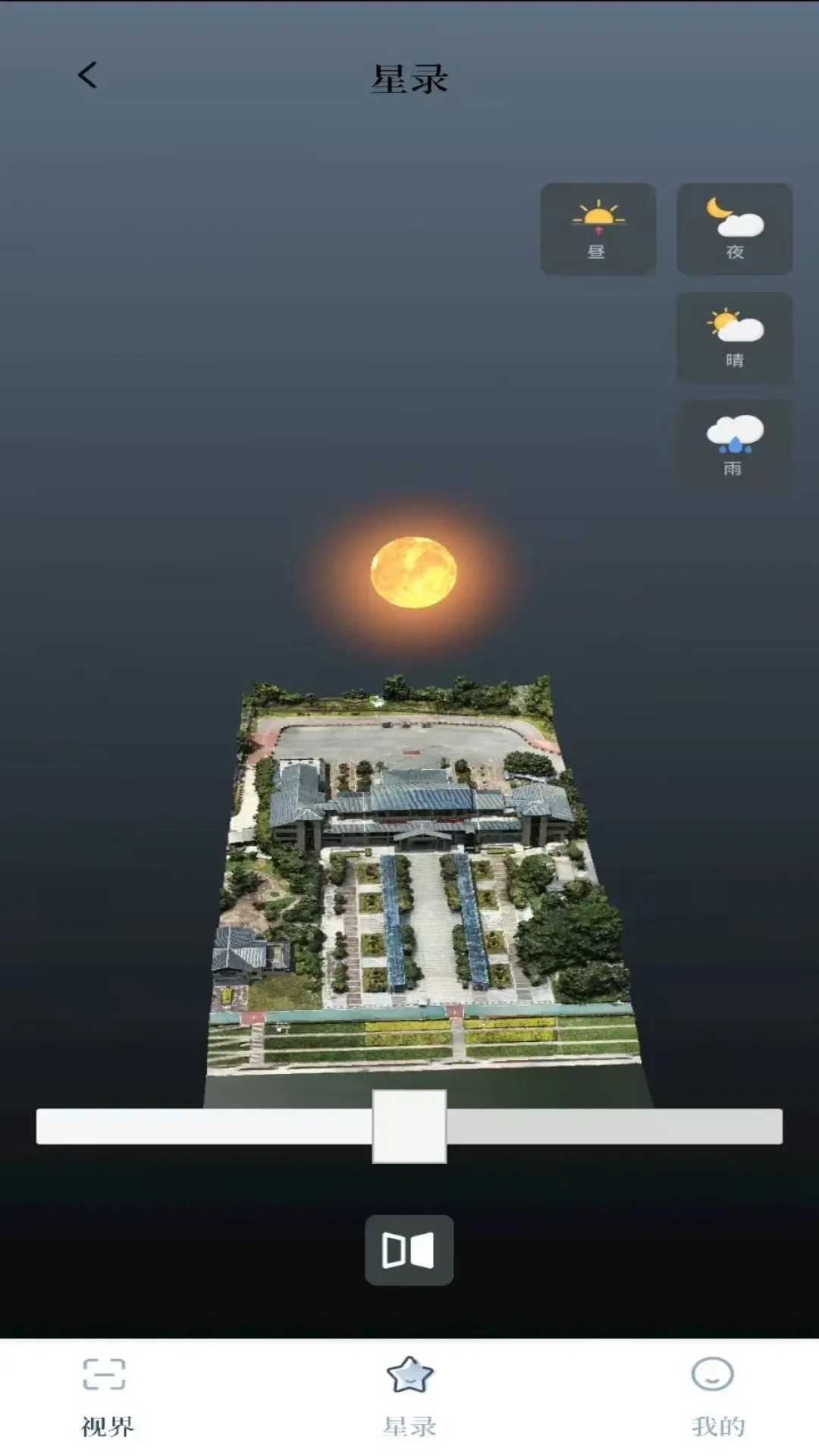This screenshot has width=819, height=1456.
Task: Go back using the top-left arrow
Action: (88, 75)
